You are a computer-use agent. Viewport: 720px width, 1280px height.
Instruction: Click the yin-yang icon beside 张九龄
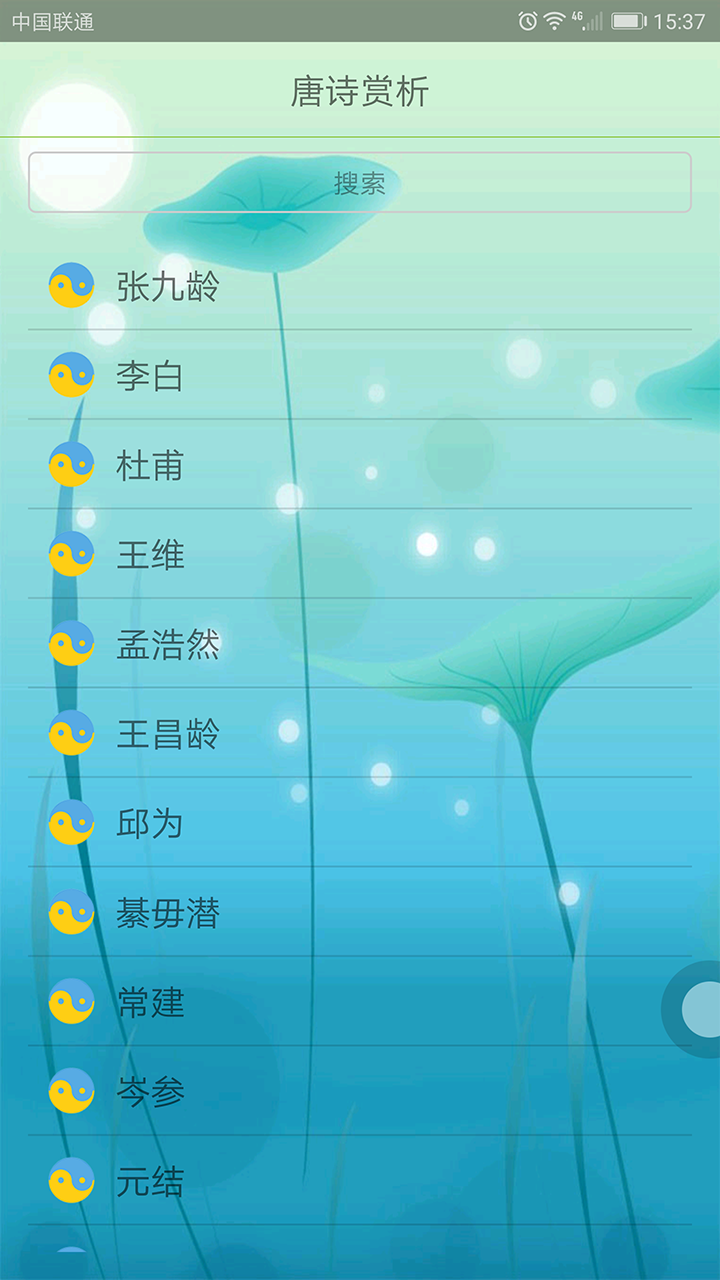tap(71, 286)
